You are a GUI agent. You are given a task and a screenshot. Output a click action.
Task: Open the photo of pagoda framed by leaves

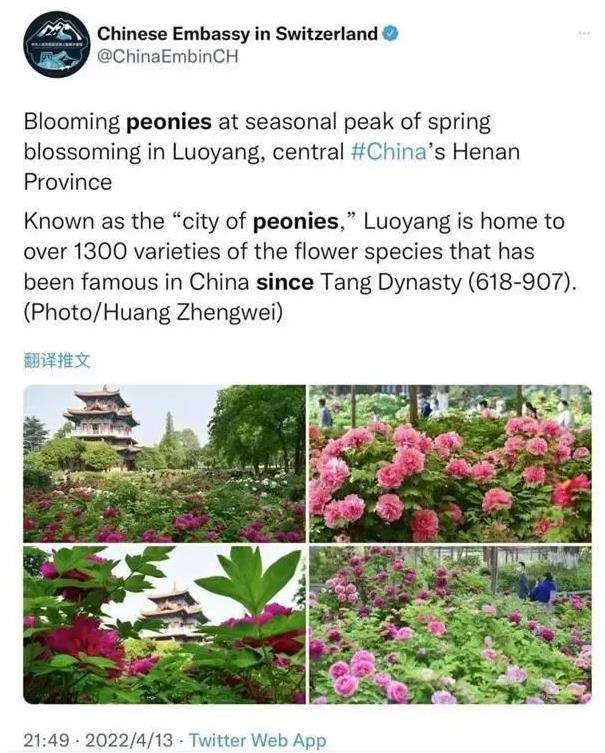point(164,624)
